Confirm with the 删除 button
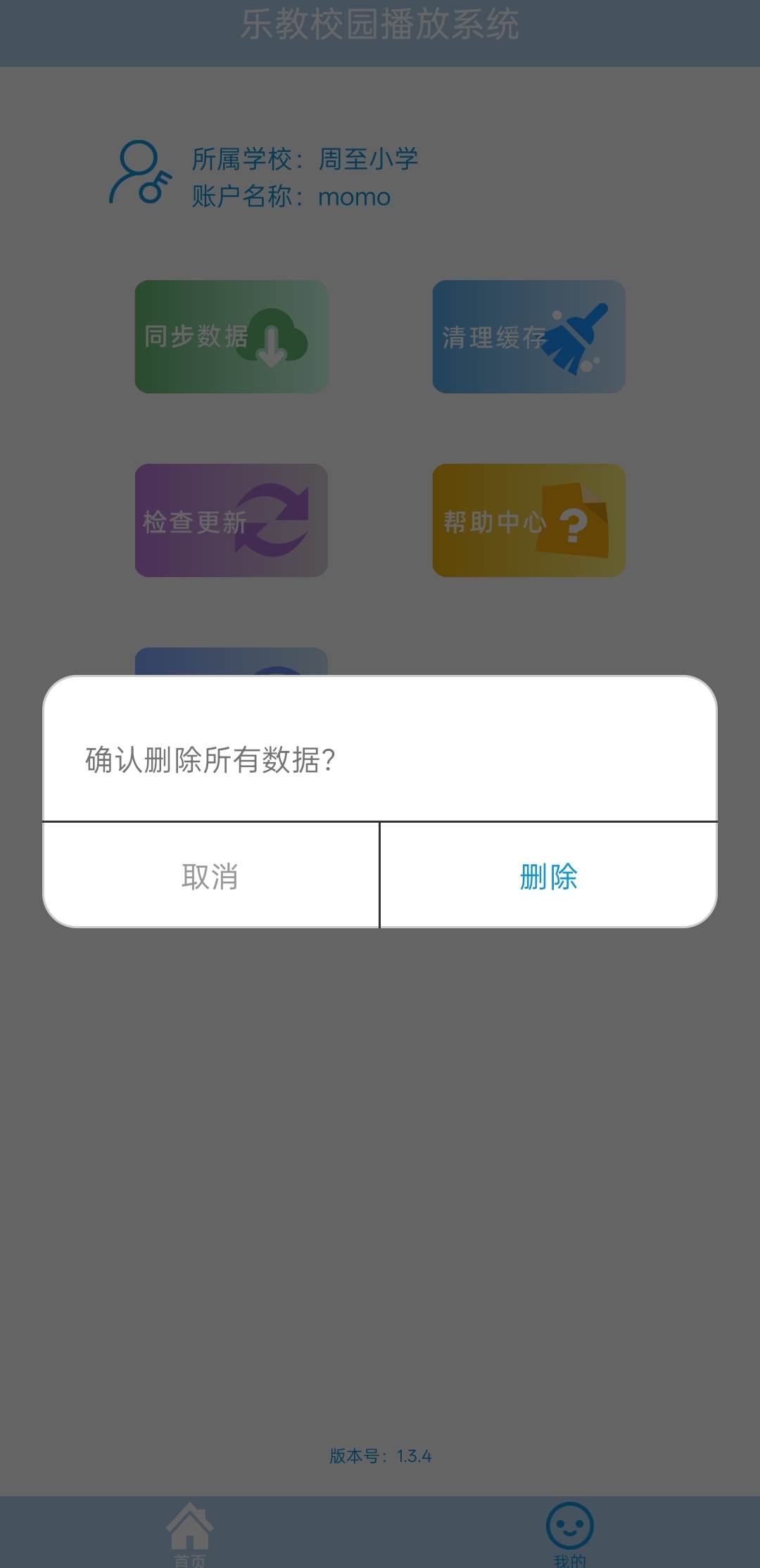This screenshot has width=760, height=1568. click(x=548, y=876)
